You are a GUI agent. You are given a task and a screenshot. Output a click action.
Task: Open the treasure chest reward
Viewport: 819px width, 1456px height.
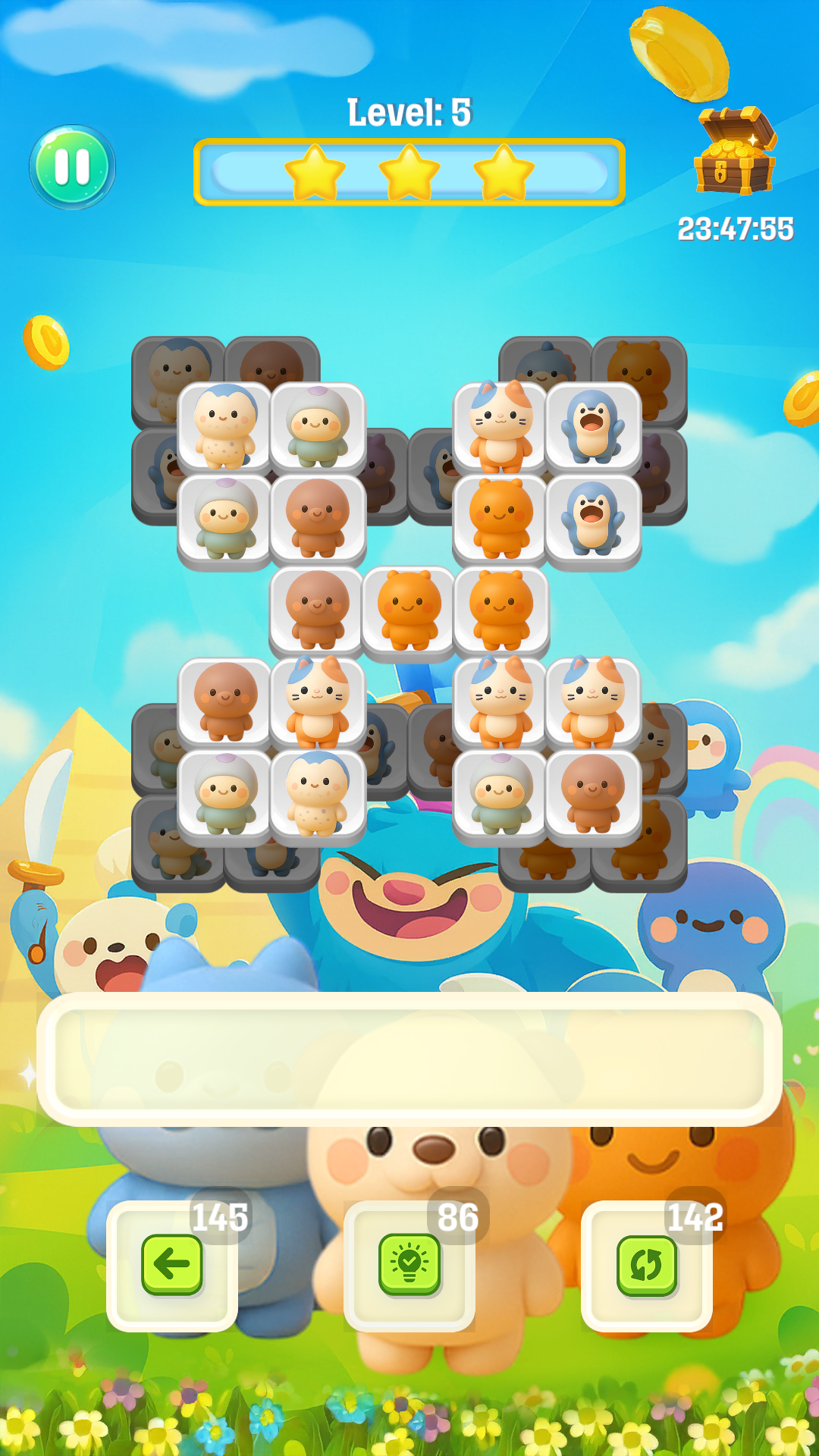735,150
